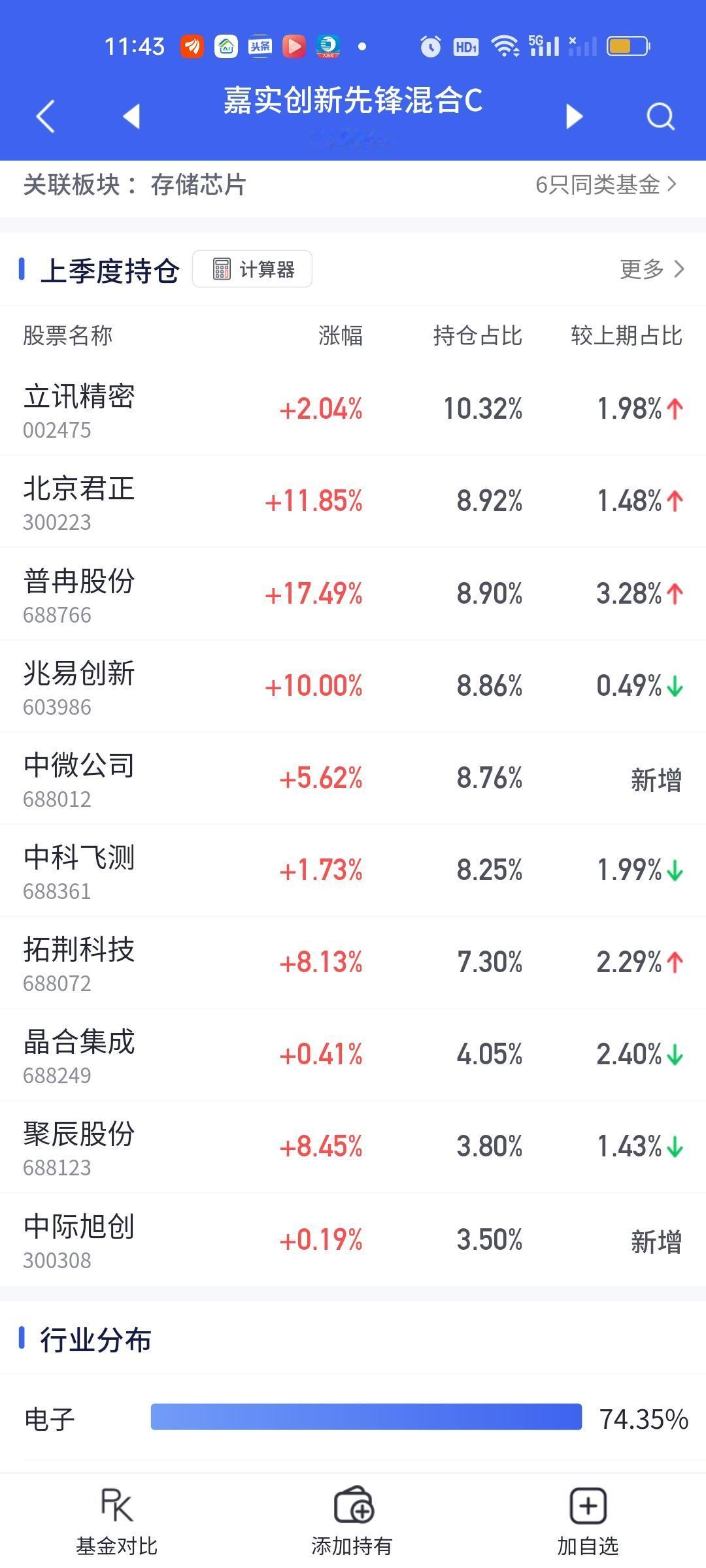Add fund to watchlist via 加自选

pos(588,1522)
